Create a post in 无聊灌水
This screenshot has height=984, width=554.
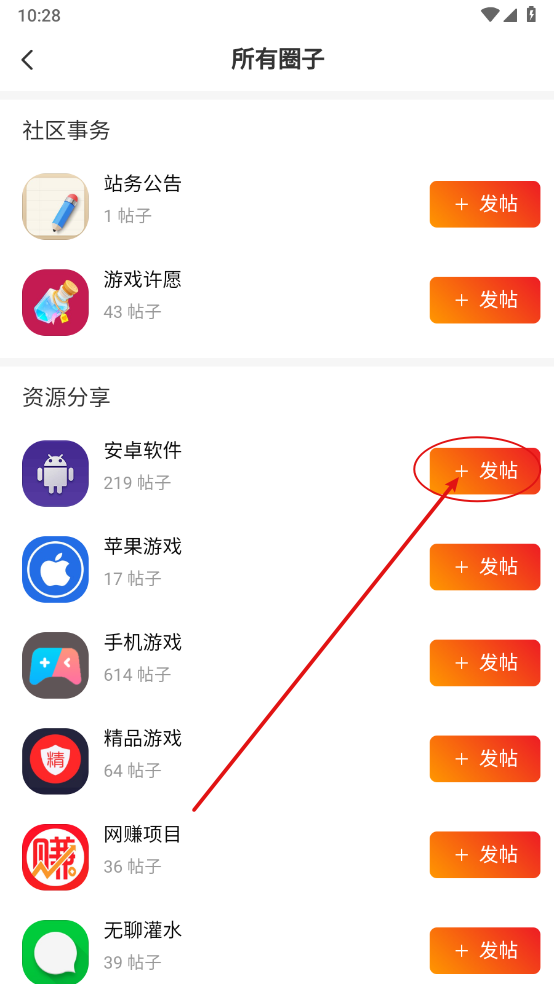click(x=484, y=950)
